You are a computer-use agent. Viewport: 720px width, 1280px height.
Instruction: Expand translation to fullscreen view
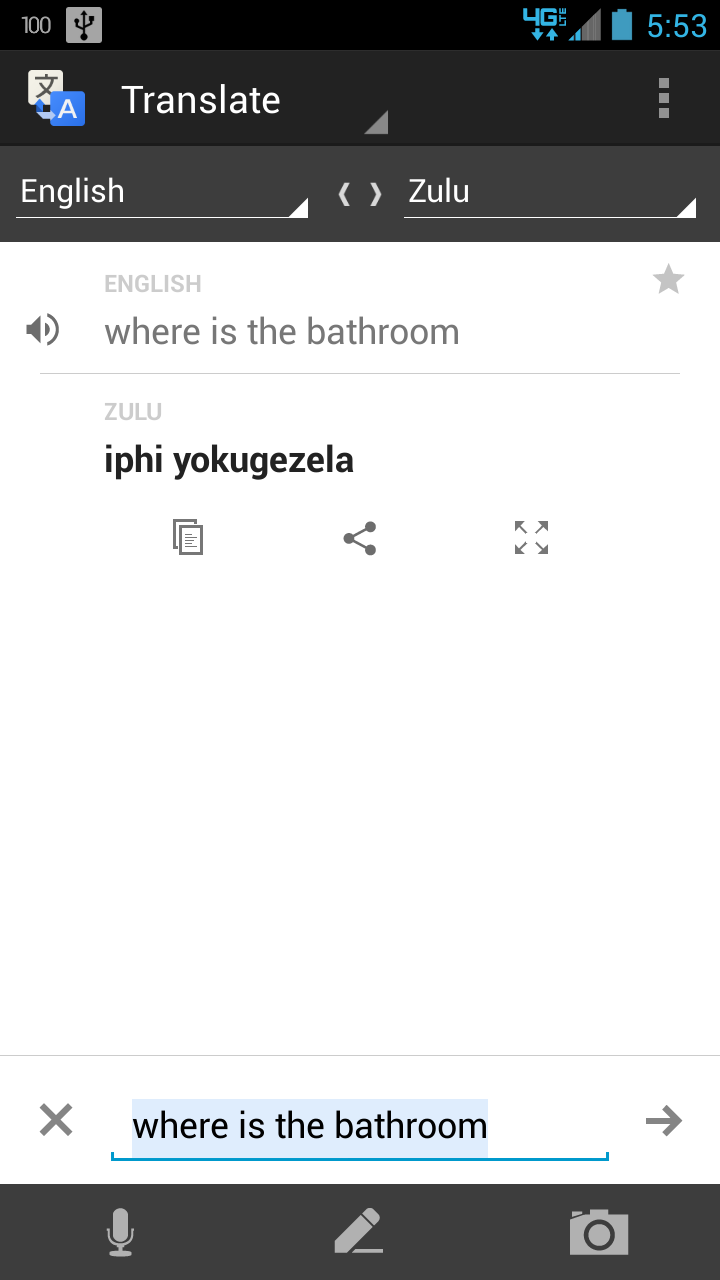(530, 537)
